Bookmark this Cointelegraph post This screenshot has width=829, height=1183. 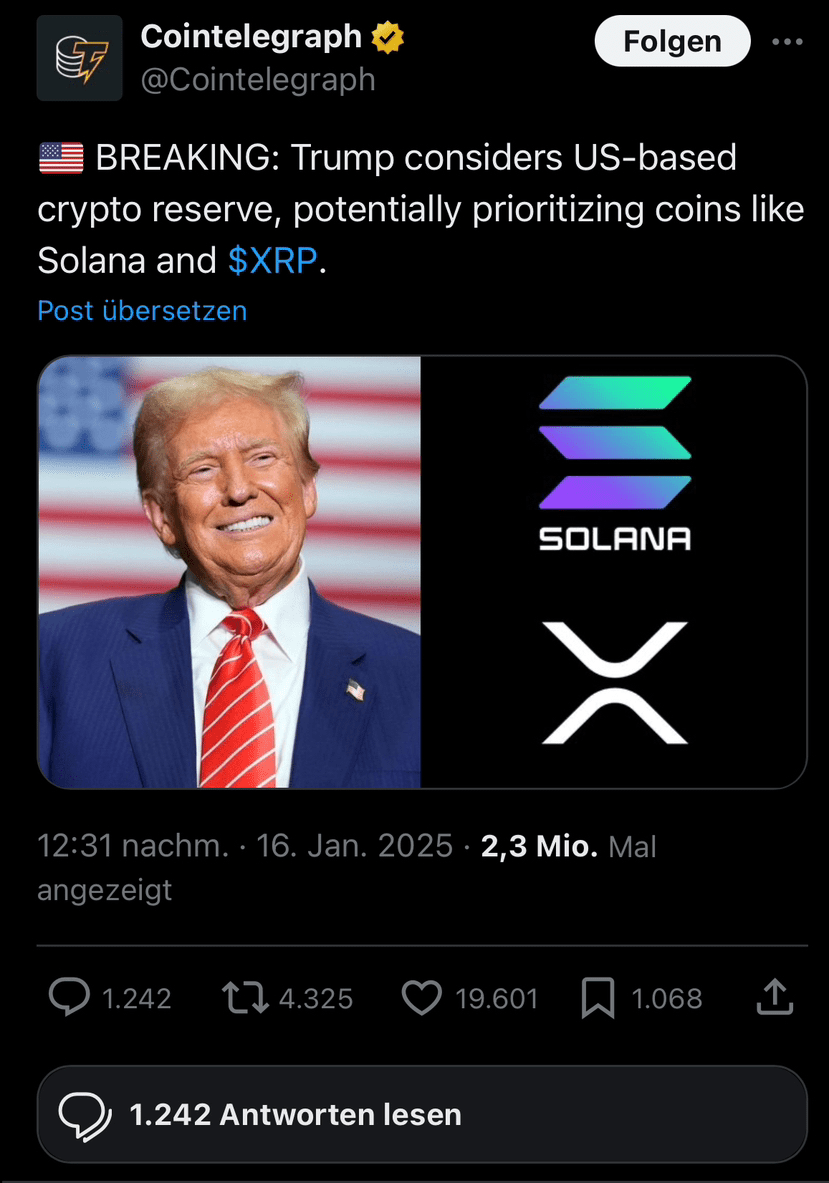597,998
